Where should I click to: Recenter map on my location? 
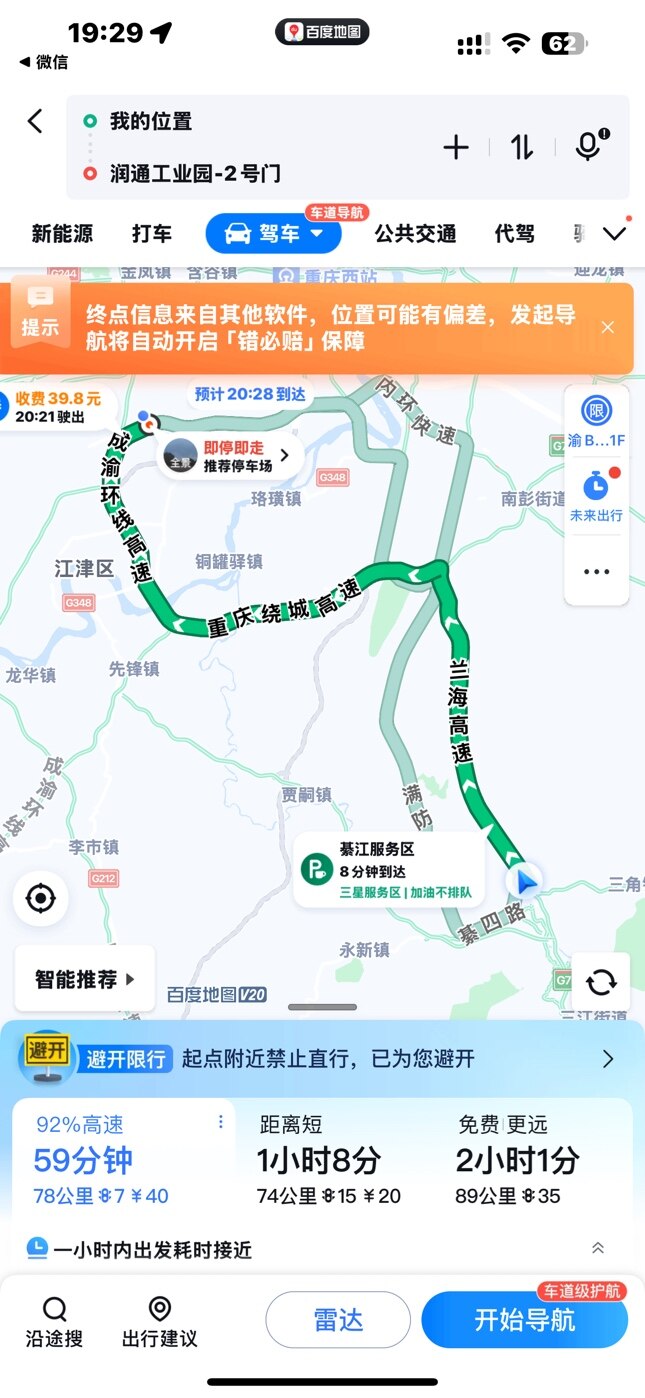pyautogui.click(x=41, y=898)
